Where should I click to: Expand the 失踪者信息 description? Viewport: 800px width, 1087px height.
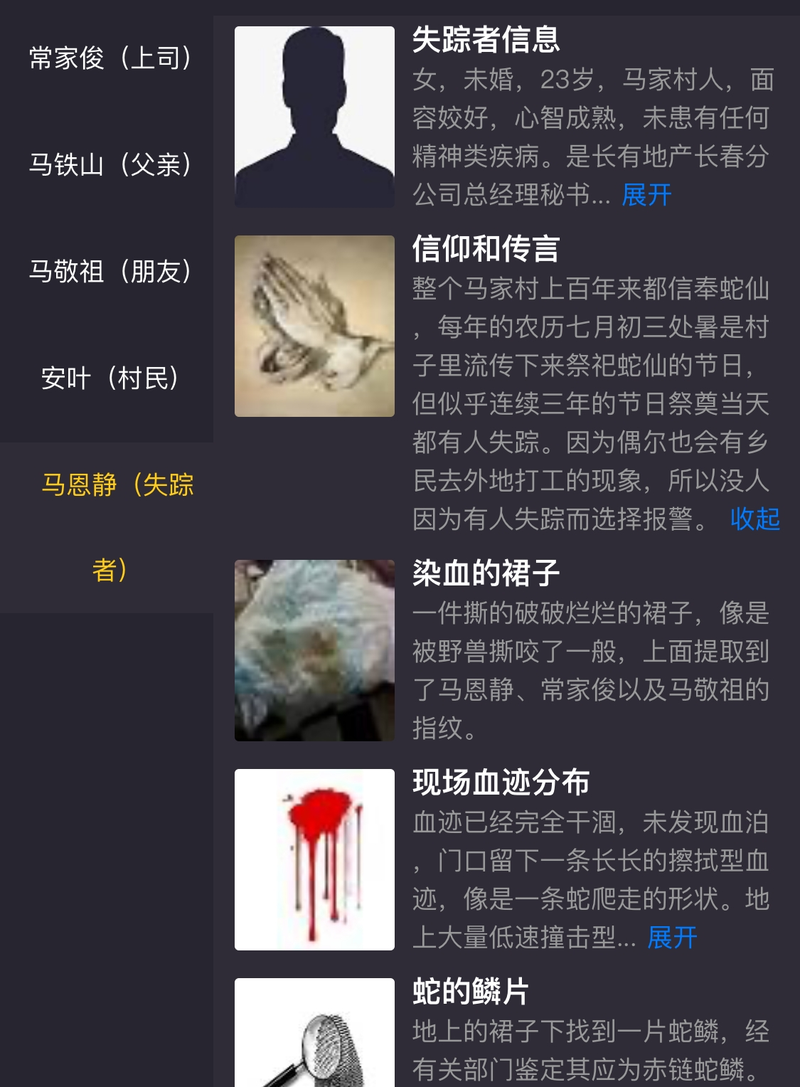pos(646,194)
